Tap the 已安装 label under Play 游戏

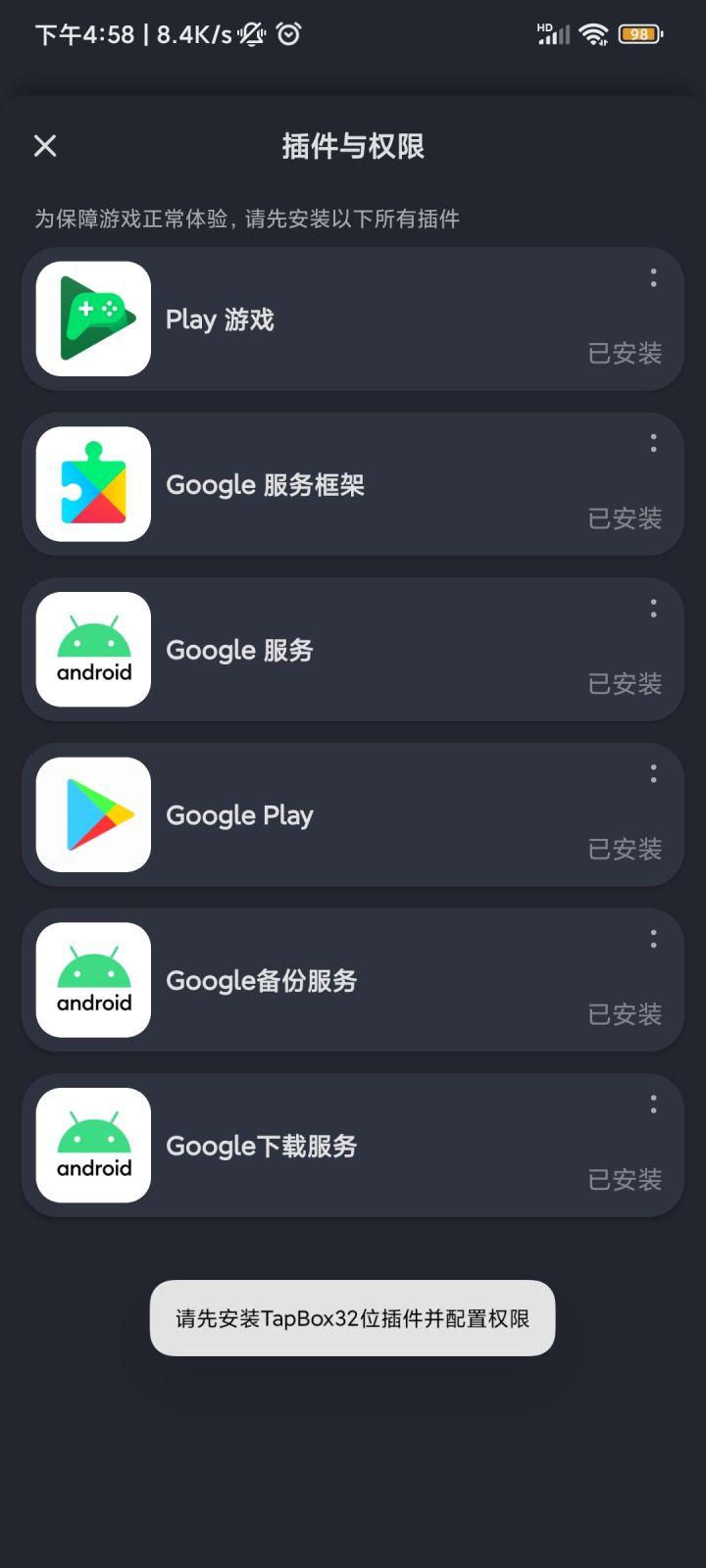point(624,354)
